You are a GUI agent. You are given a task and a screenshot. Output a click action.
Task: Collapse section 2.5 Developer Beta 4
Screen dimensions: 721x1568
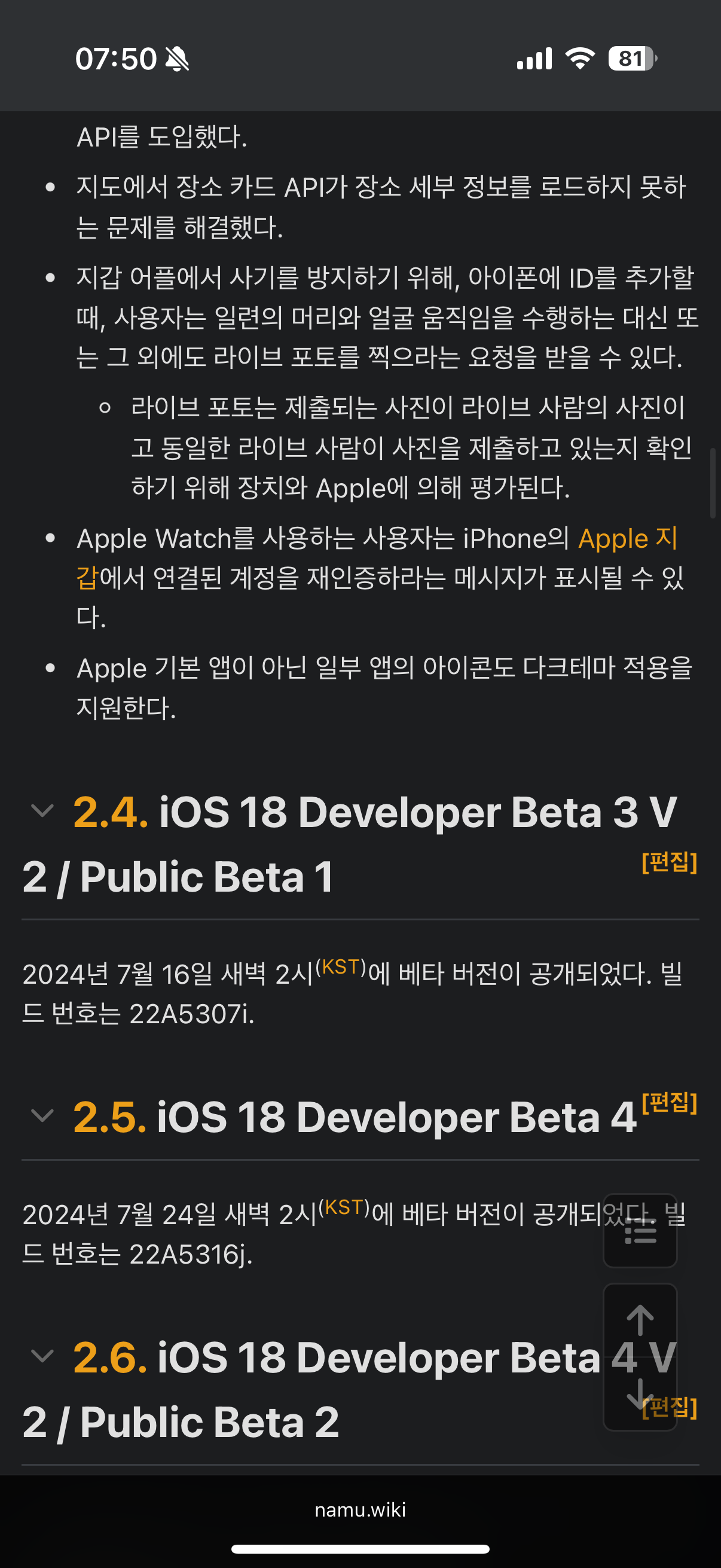click(x=42, y=1116)
